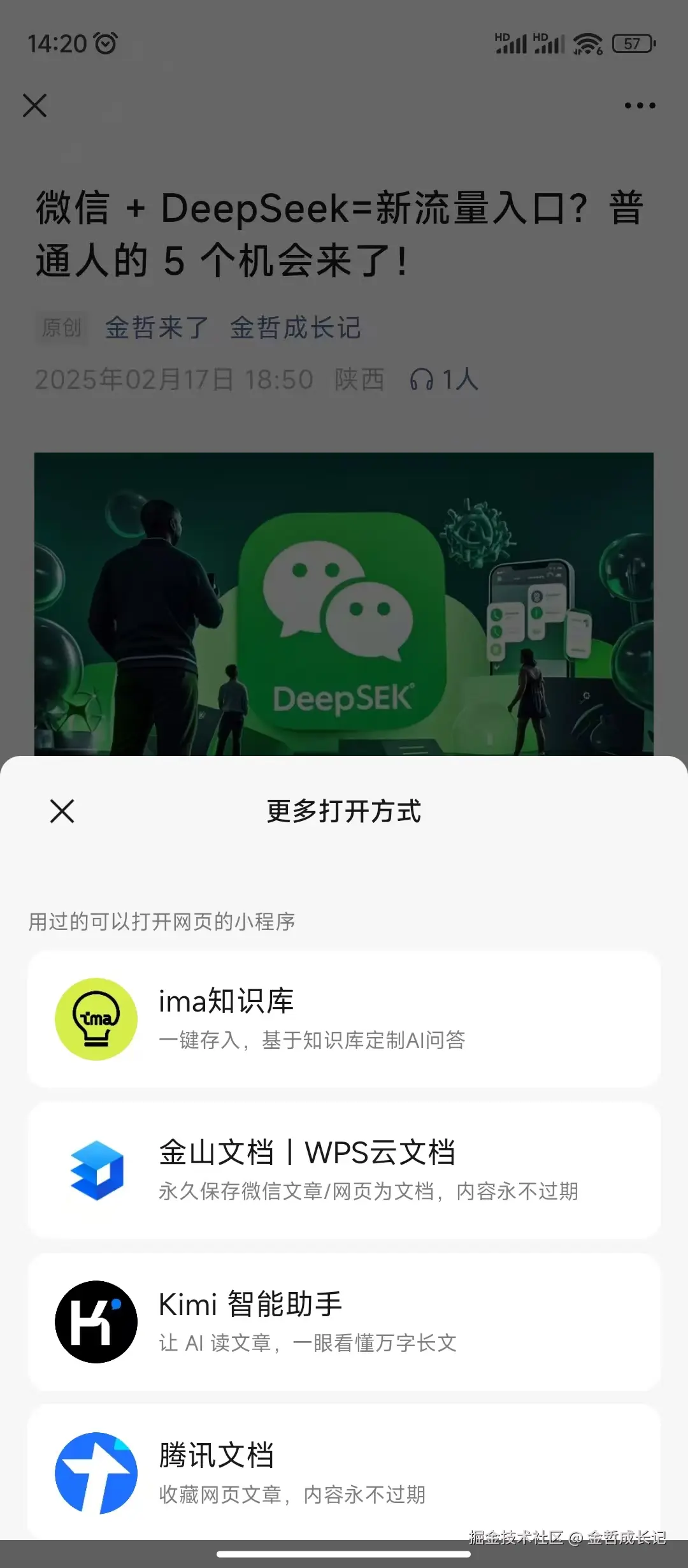688x1568 pixels.
Task: Open article with ima知识库
Action: (x=344, y=1019)
